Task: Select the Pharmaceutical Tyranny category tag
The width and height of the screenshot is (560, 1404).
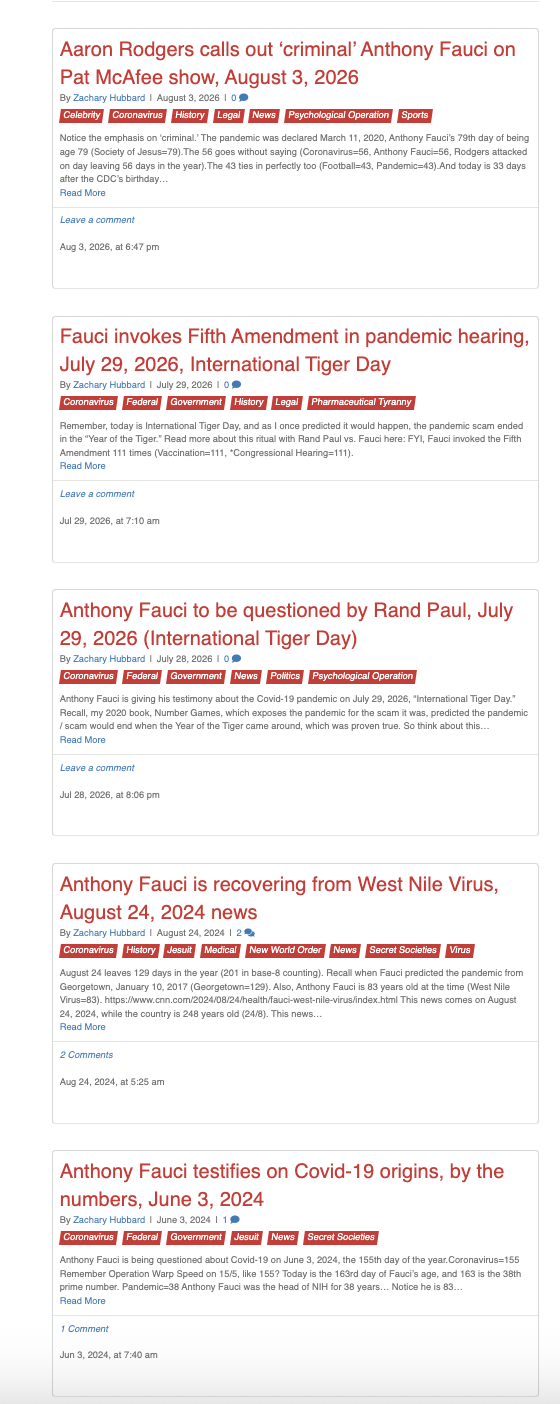Action: pos(361,403)
